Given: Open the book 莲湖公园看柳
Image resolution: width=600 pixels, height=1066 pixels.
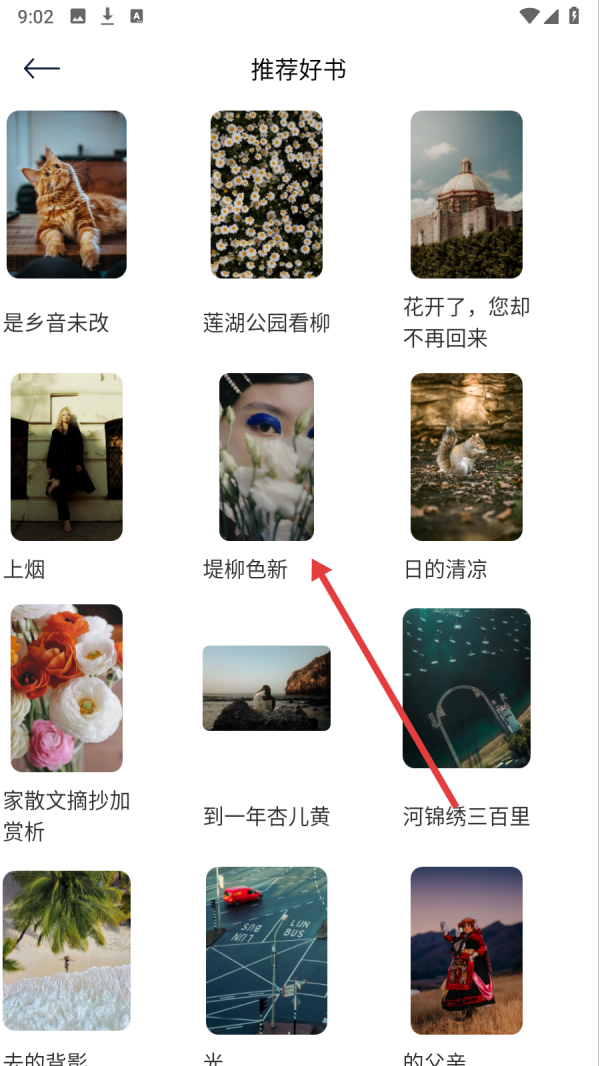Looking at the screenshot, I should pyautogui.click(x=266, y=194).
